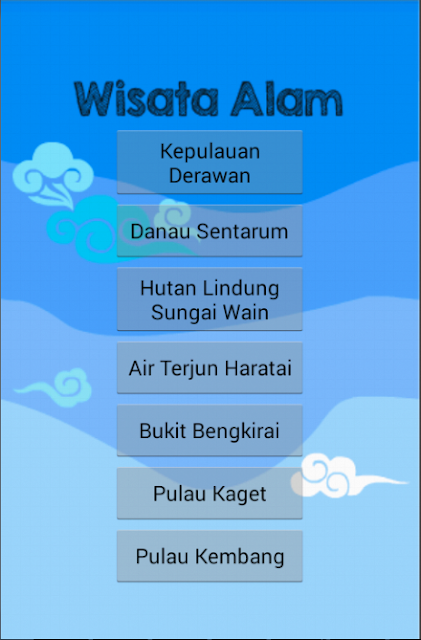Open Pulau Kembang
This screenshot has width=421, height=640.
tap(209, 556)
